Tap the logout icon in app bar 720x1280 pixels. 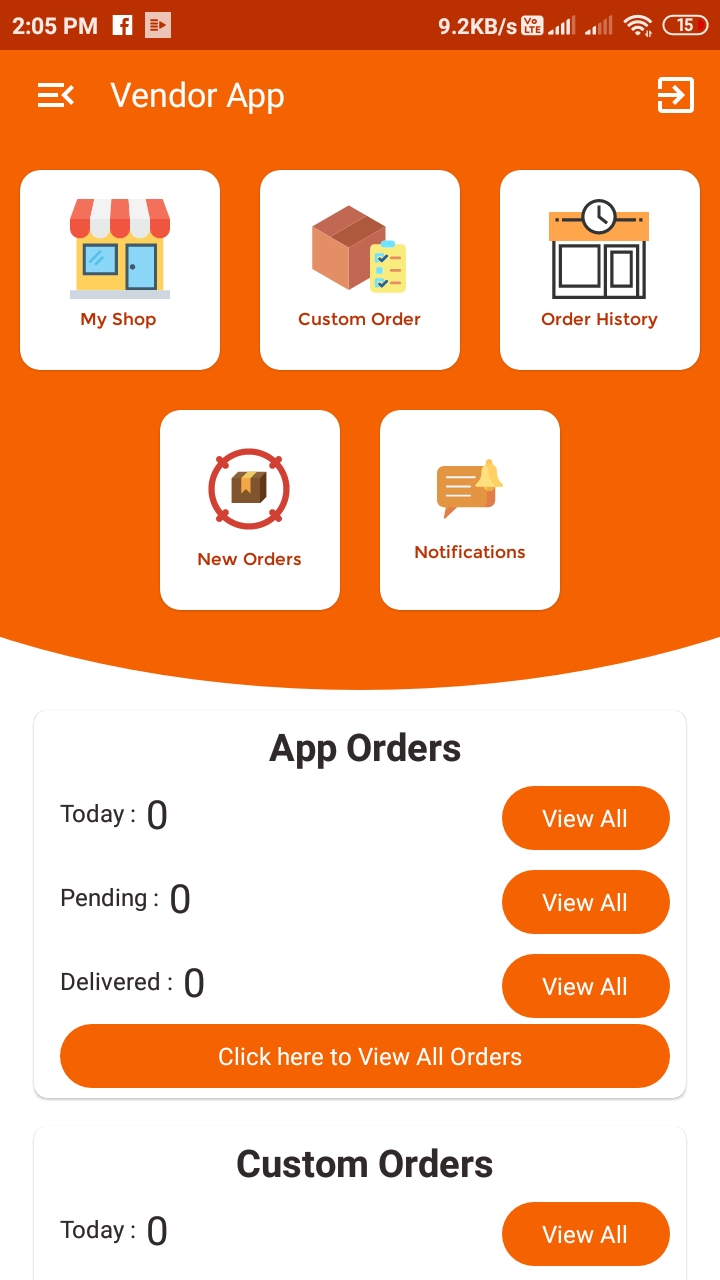[675, 96]
